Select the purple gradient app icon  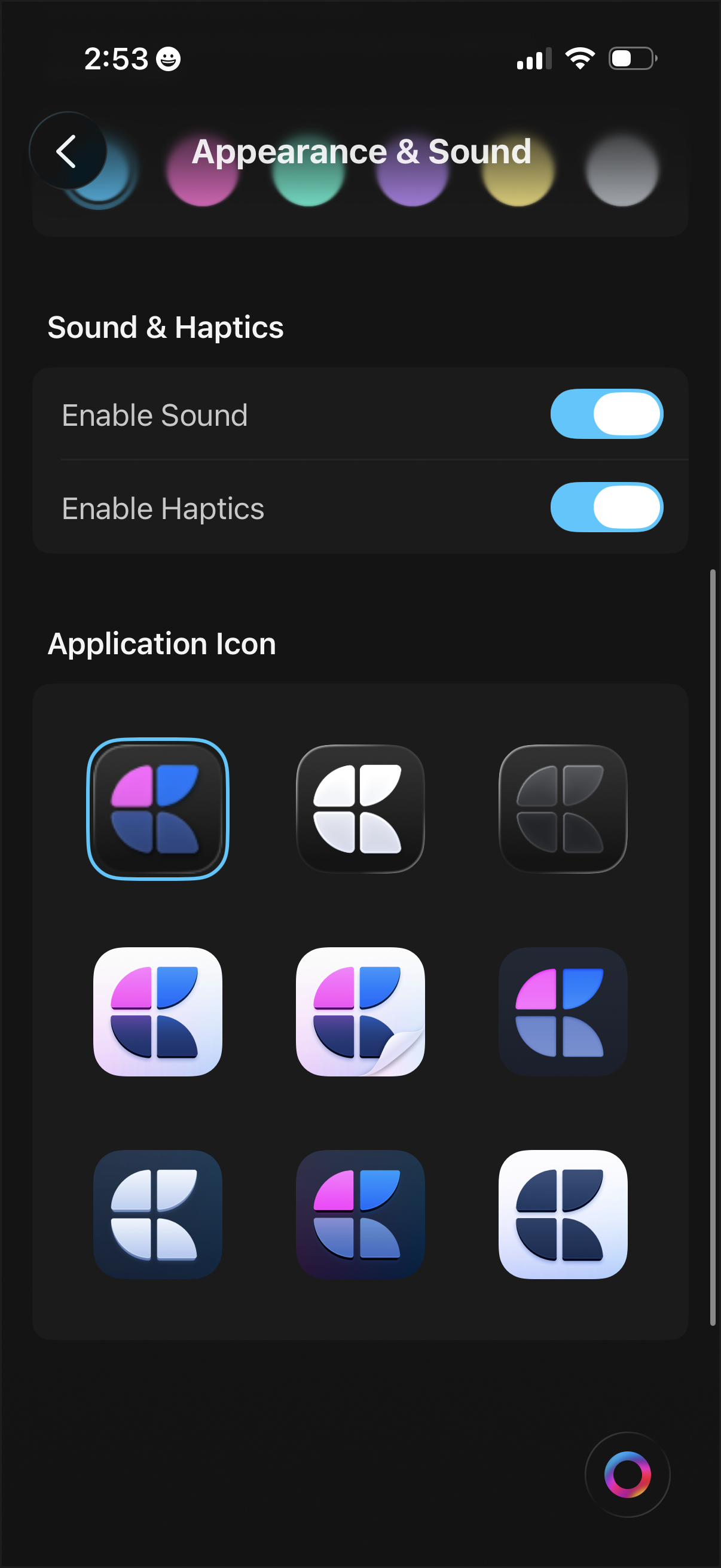360,1216
